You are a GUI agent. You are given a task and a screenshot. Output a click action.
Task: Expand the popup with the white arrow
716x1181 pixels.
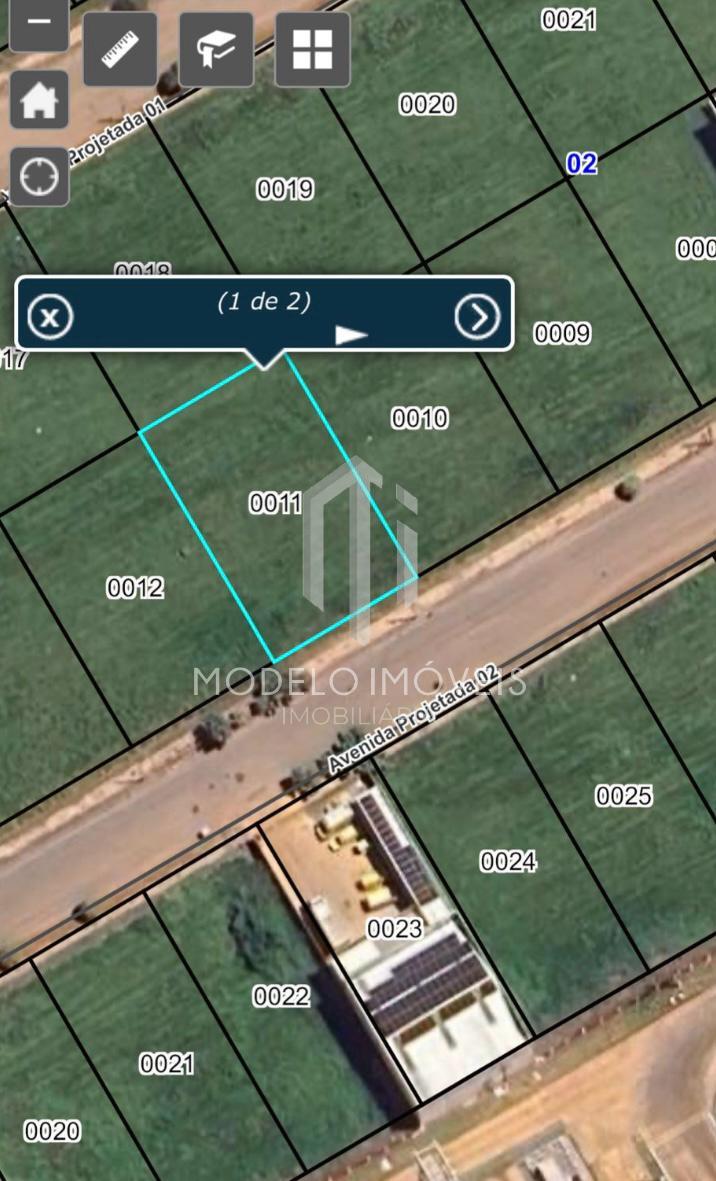351,335
